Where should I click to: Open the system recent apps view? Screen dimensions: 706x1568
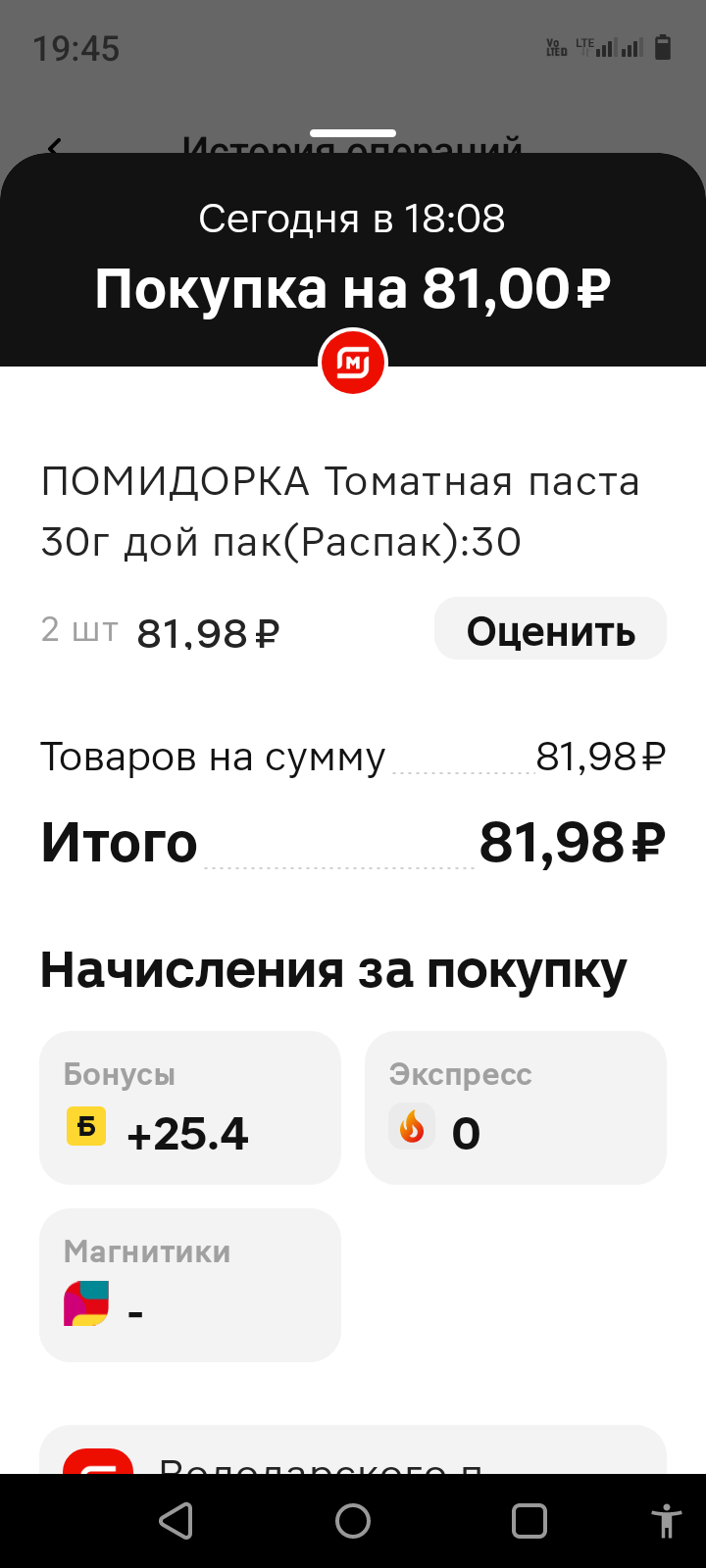click(x=529, y=1521)
